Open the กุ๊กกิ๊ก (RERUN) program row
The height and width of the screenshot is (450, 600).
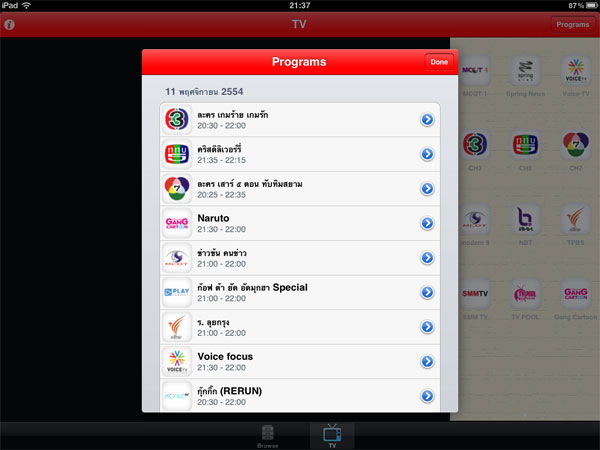tap(290, 395)
